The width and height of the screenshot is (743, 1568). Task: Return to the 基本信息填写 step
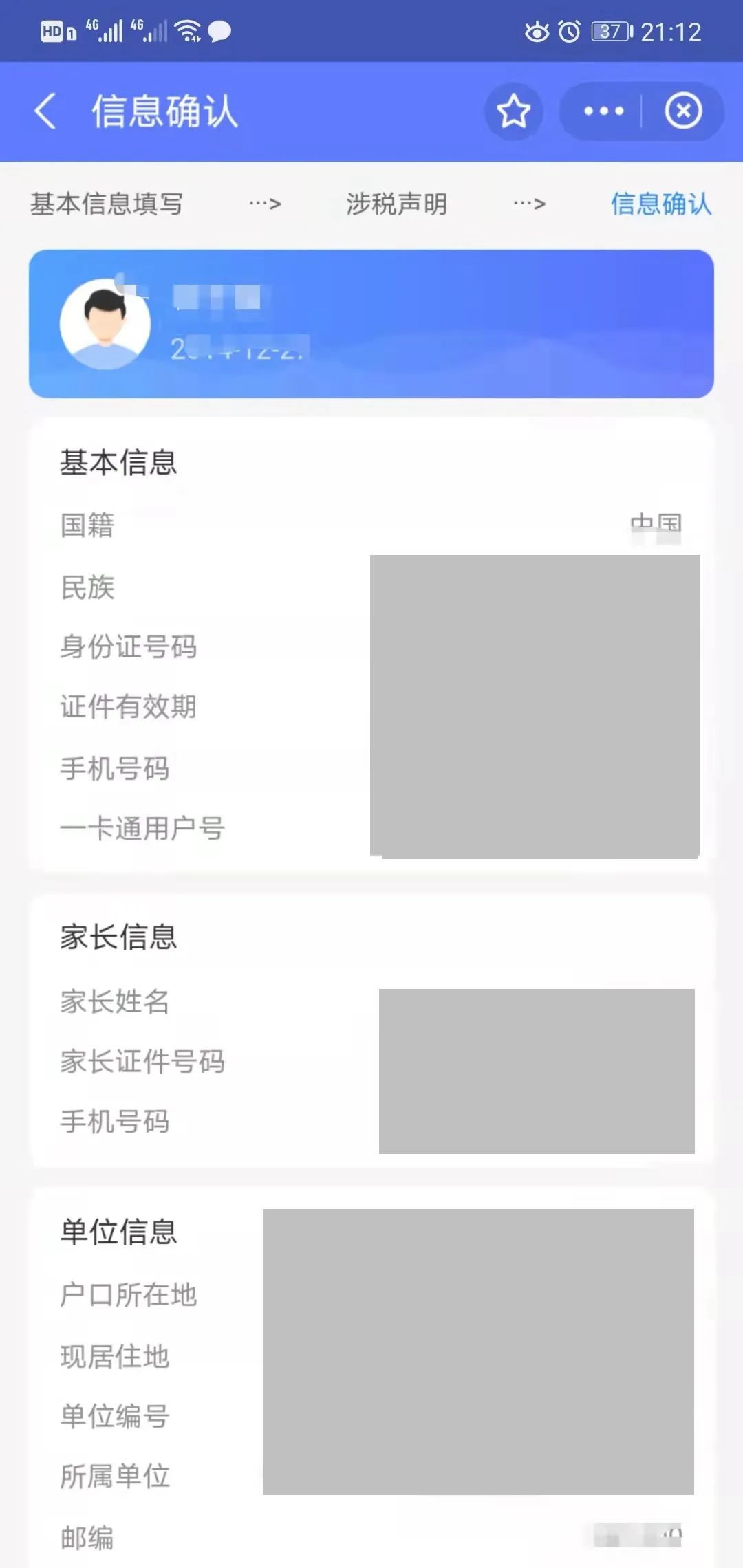click(x=107, y=204)
